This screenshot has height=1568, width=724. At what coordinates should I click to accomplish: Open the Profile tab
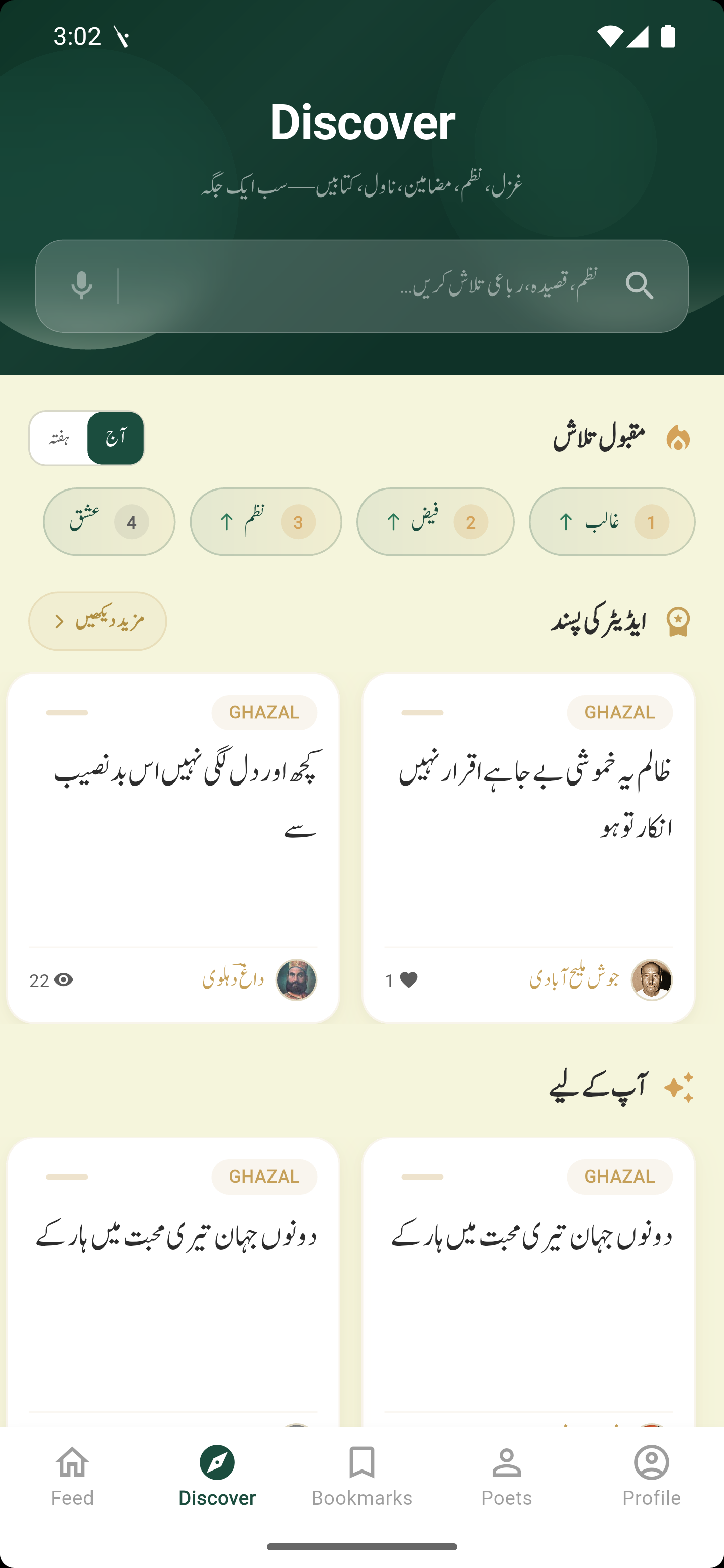pyautogui.click(x=652, y=1476)
